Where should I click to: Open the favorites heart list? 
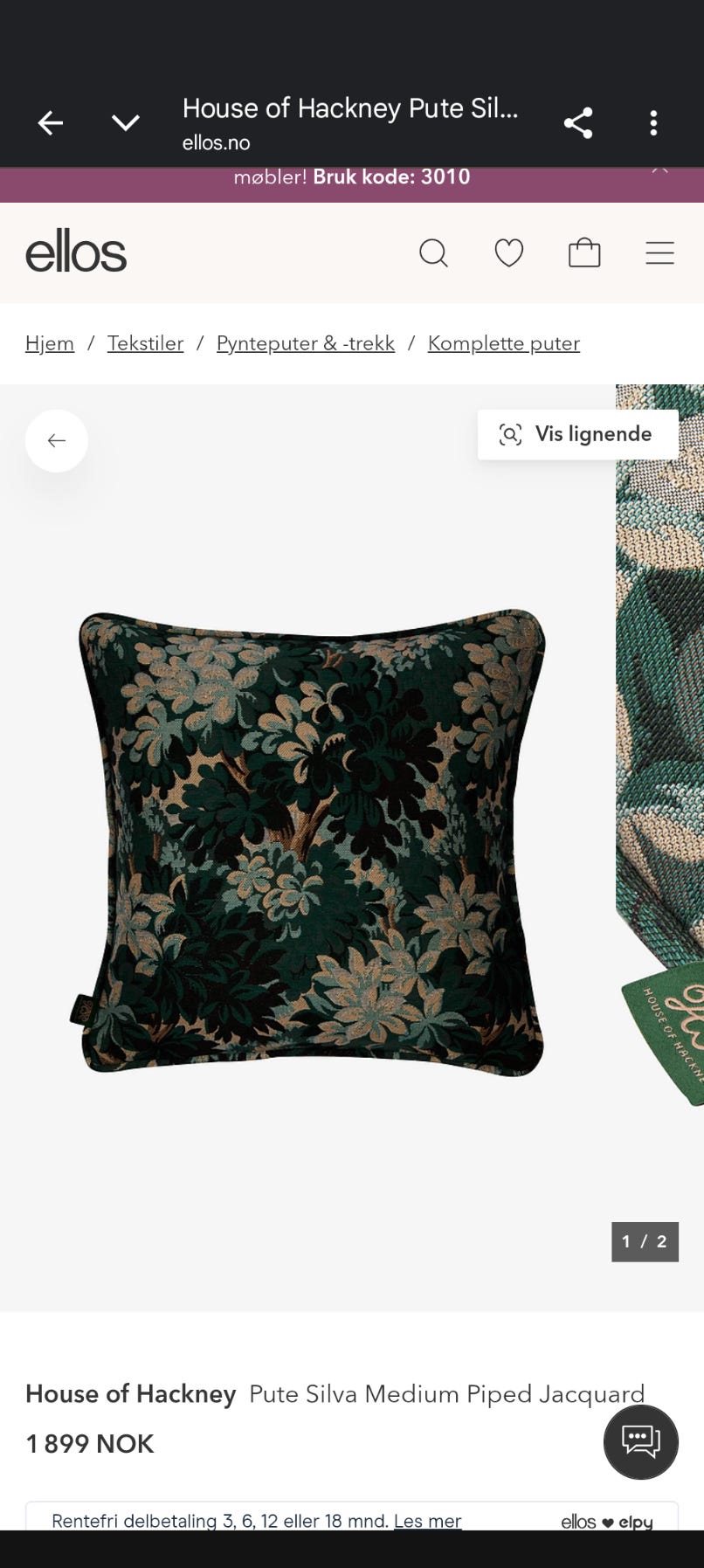tap(509, 253)
